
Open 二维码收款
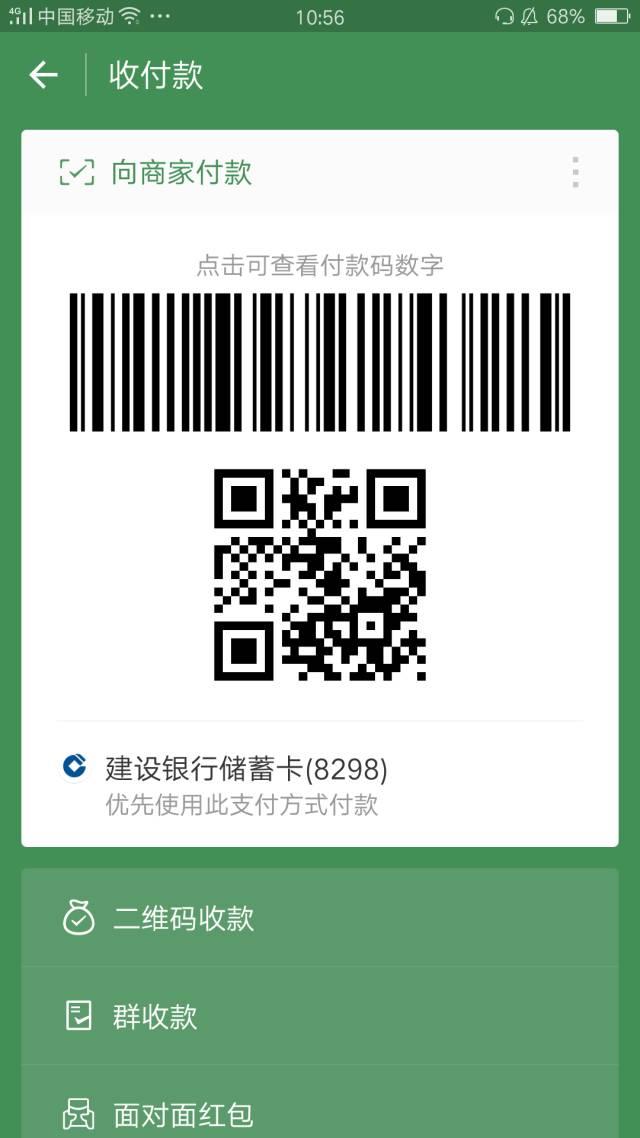coord(320,917)
